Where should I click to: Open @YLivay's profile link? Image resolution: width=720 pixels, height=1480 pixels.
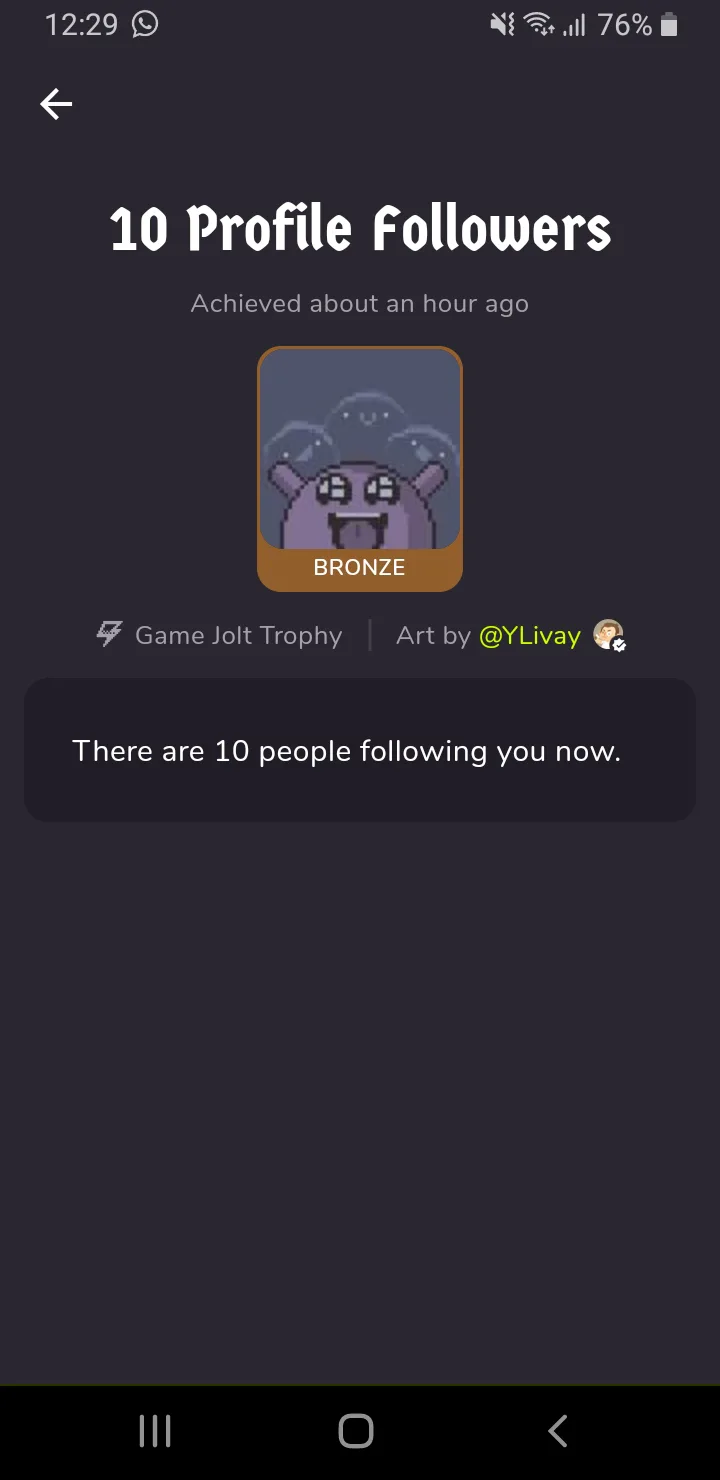click(x=530, y=636)
